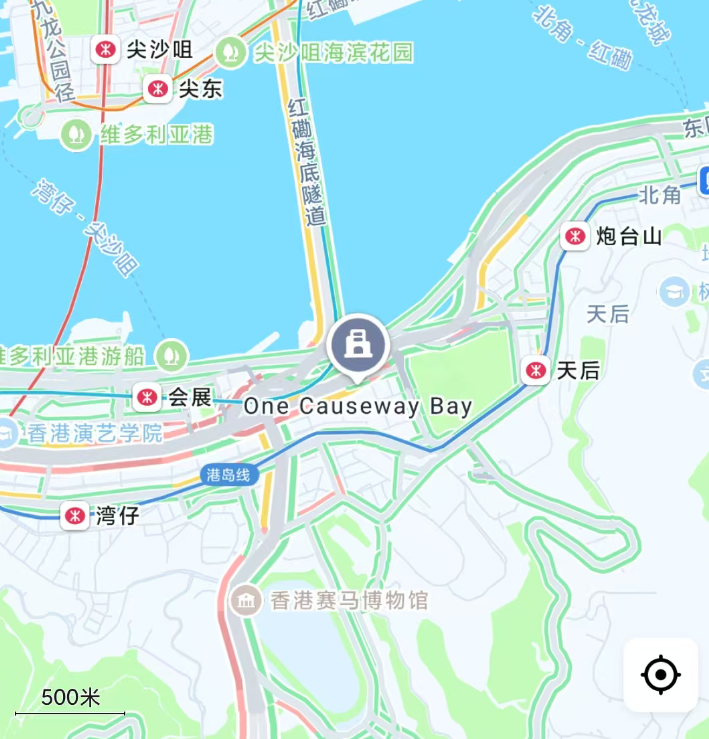709x739 pixels.
Task: Select the 会展 MTR station marker
Action: (x=148, y=397)
